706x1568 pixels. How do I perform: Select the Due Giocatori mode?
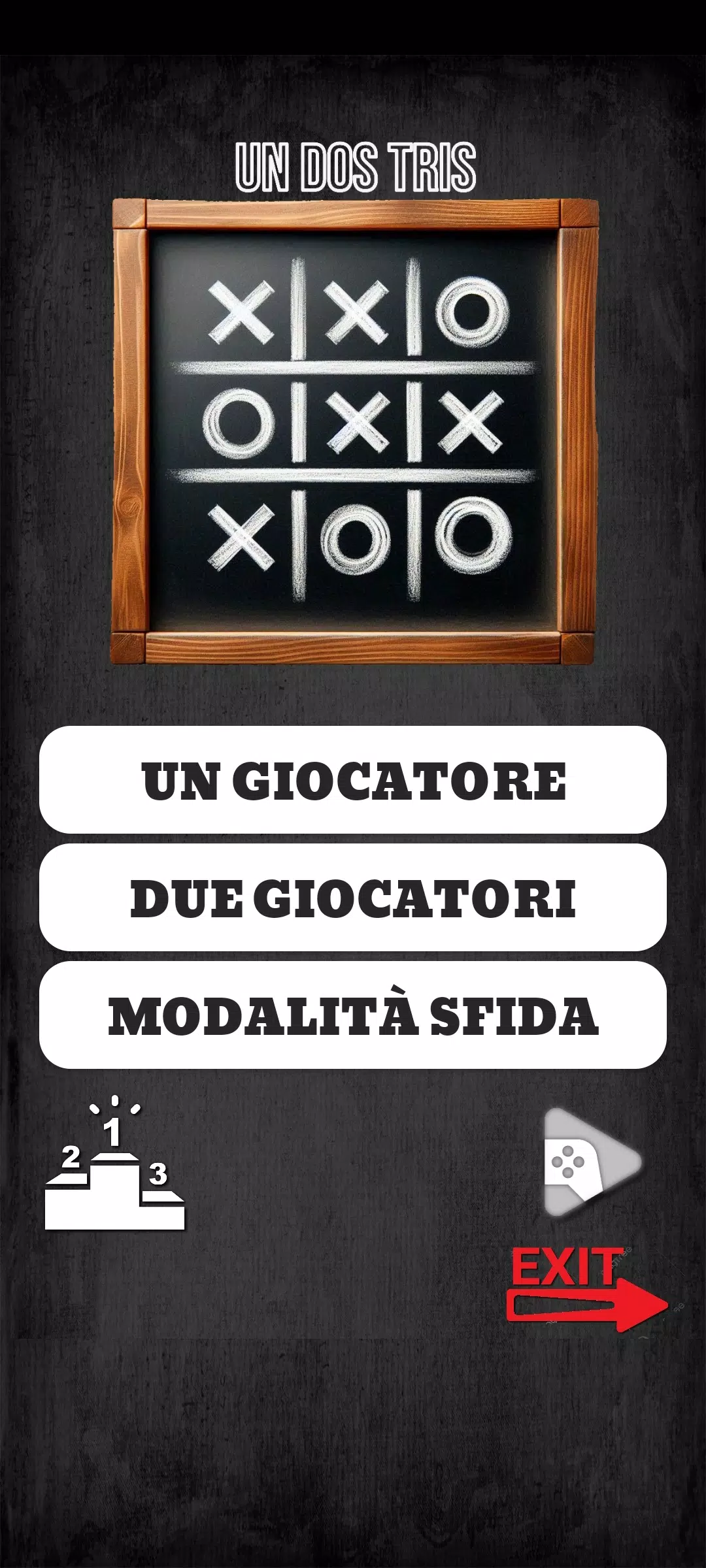(x=353, y=897)
